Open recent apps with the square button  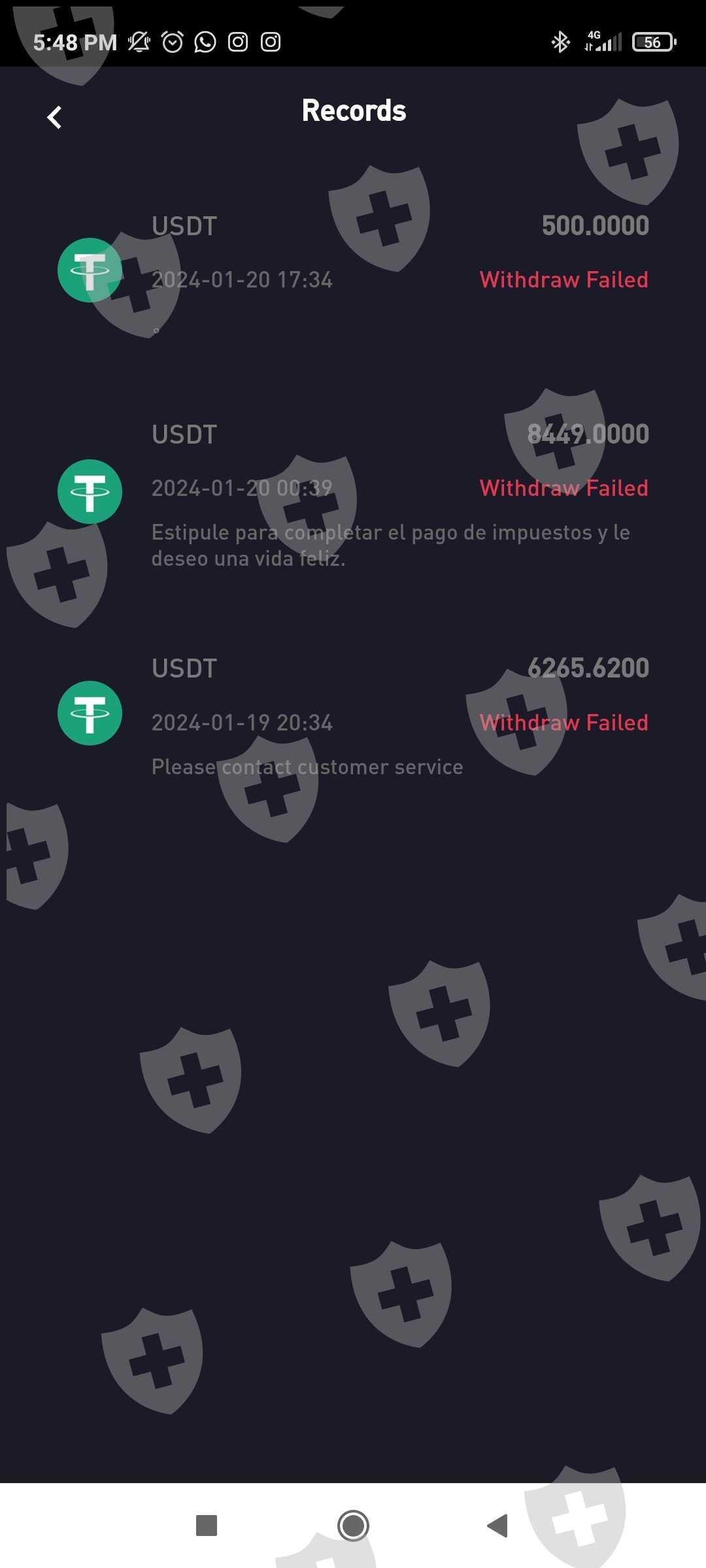point(207,1526)
